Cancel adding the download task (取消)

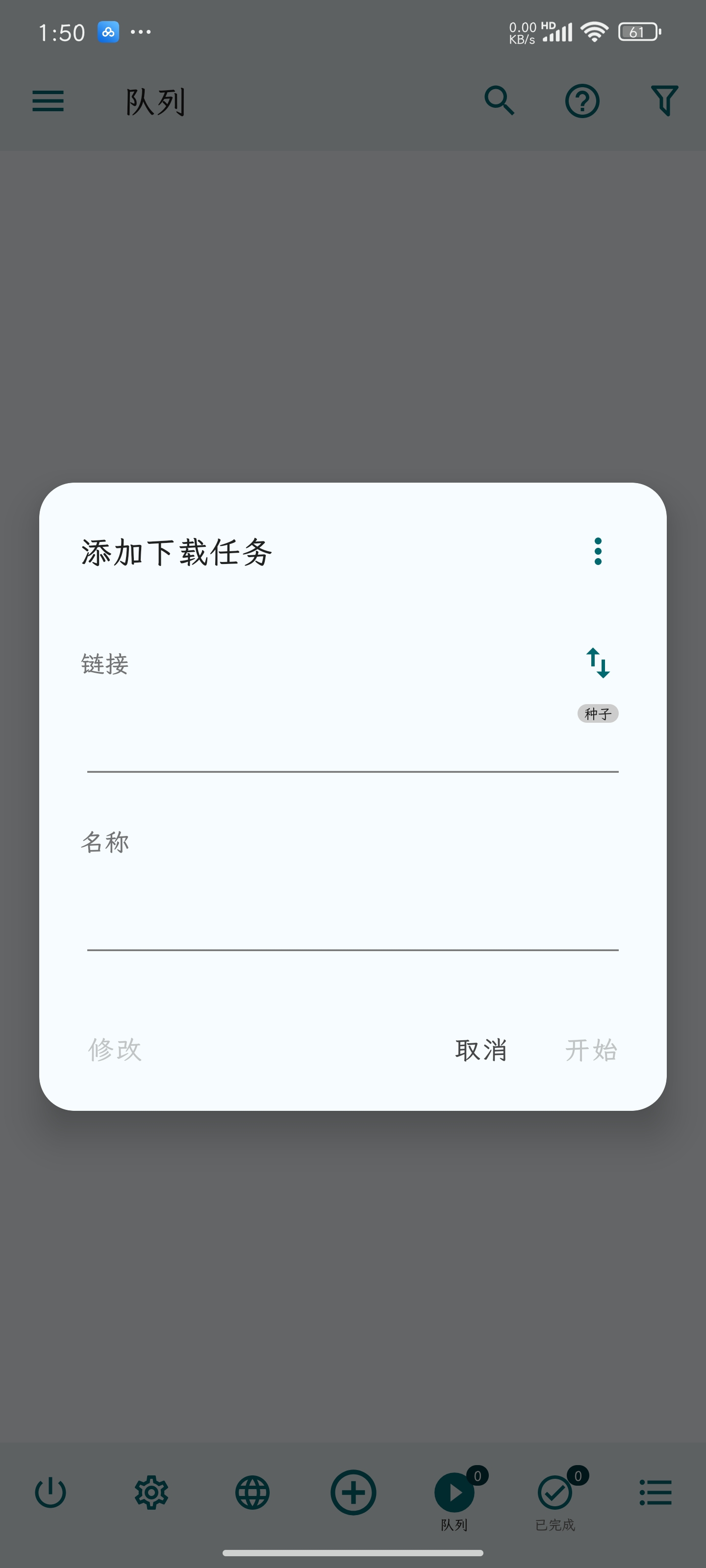(480, 1050)
